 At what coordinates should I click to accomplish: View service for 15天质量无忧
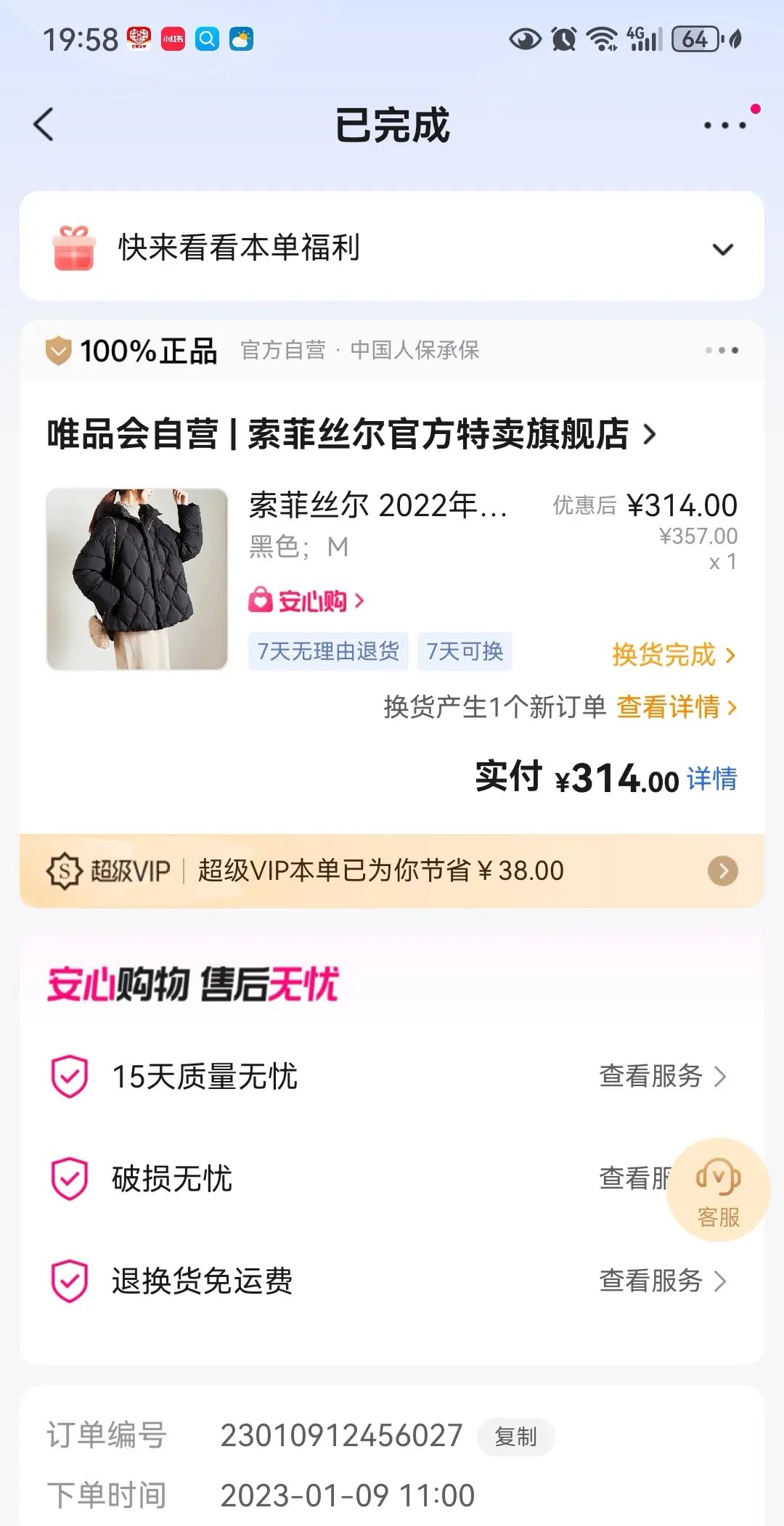point(662,1076)
